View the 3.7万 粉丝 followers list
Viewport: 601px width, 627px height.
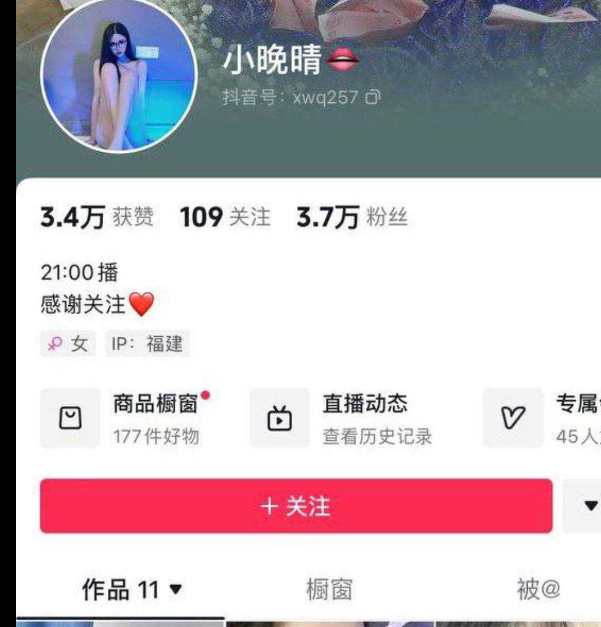[x=352, y=217]
